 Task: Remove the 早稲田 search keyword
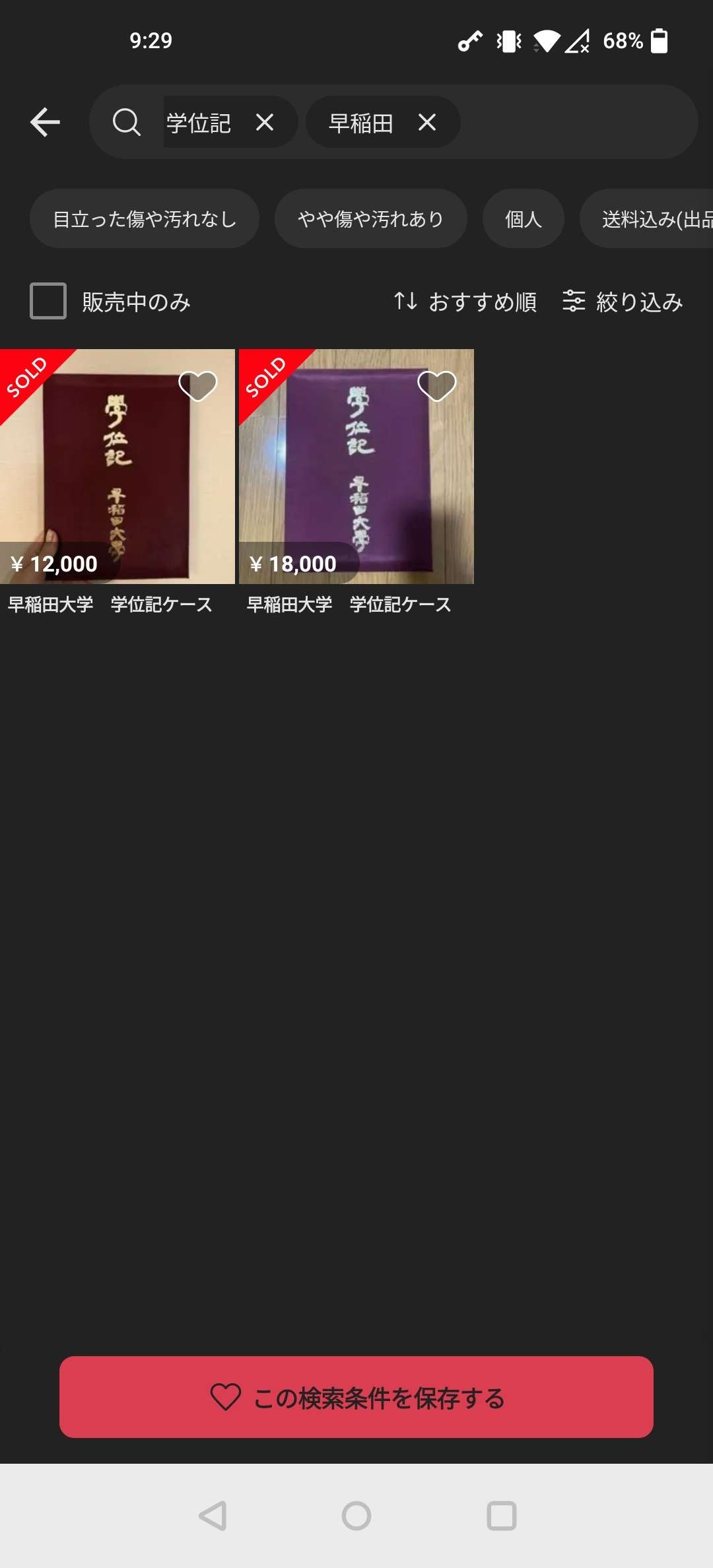(x=427, y=122)
